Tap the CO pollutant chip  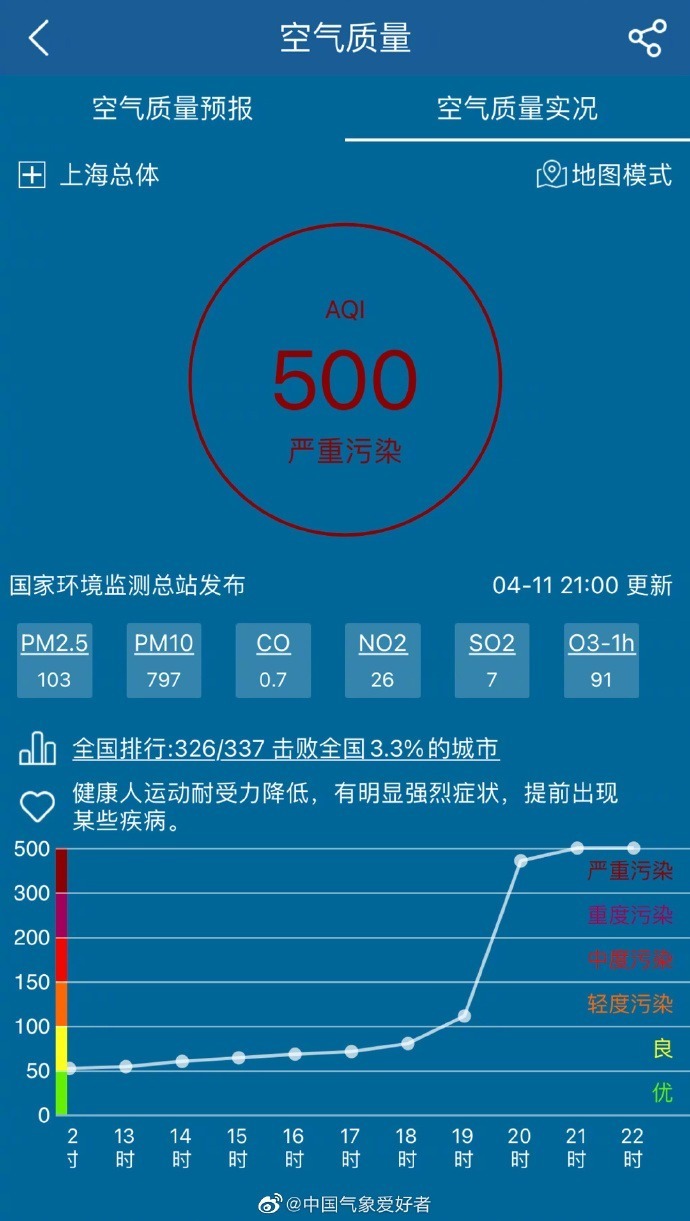click(x=273, y=660)
